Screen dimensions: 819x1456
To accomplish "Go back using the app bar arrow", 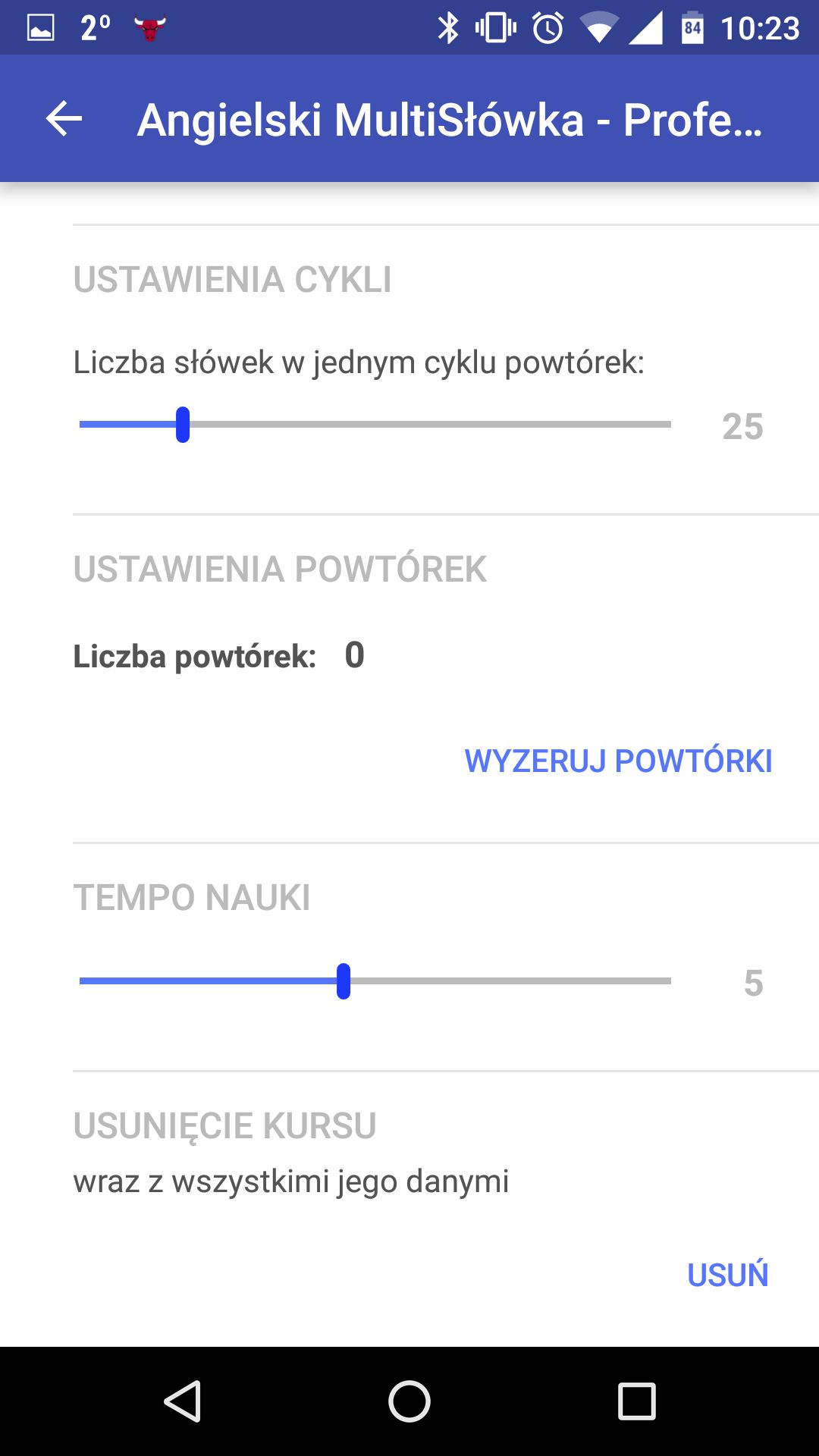I will (64, 119).
